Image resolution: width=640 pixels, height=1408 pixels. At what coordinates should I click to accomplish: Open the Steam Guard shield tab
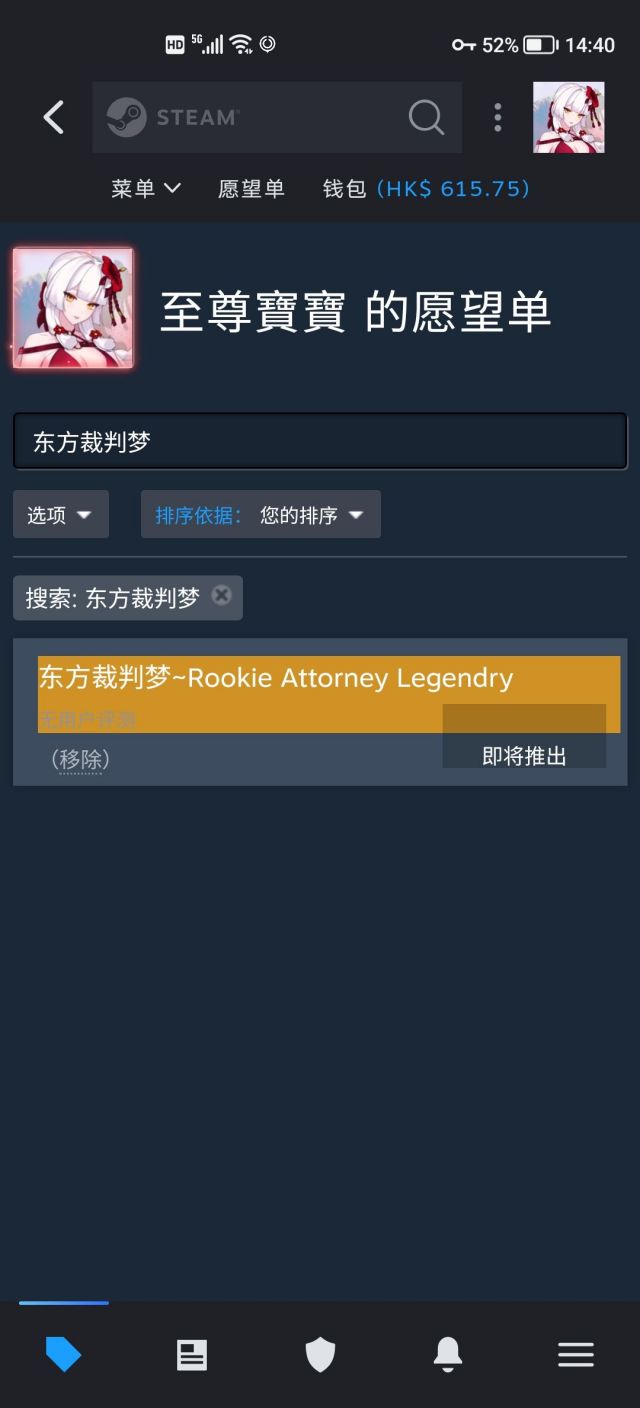[x=320, y=1355]
